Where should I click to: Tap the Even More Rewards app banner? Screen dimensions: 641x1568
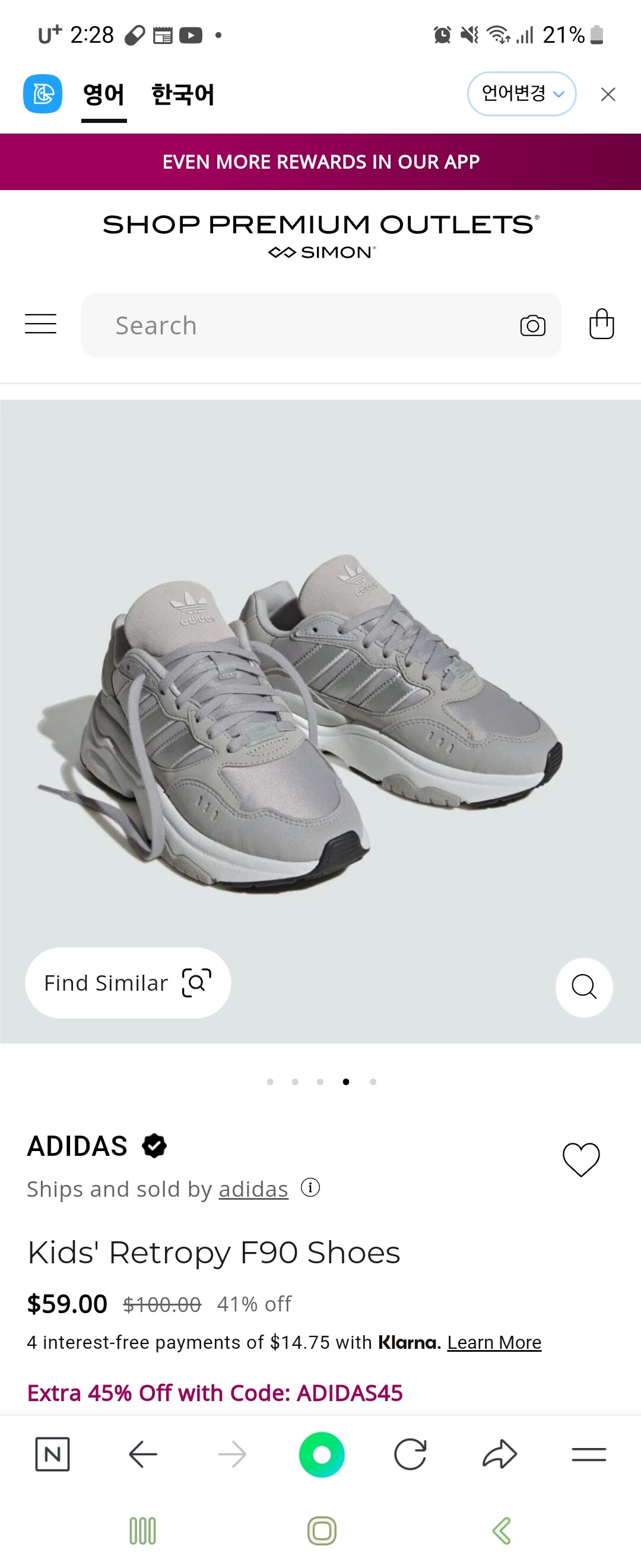tap(320, 162)
